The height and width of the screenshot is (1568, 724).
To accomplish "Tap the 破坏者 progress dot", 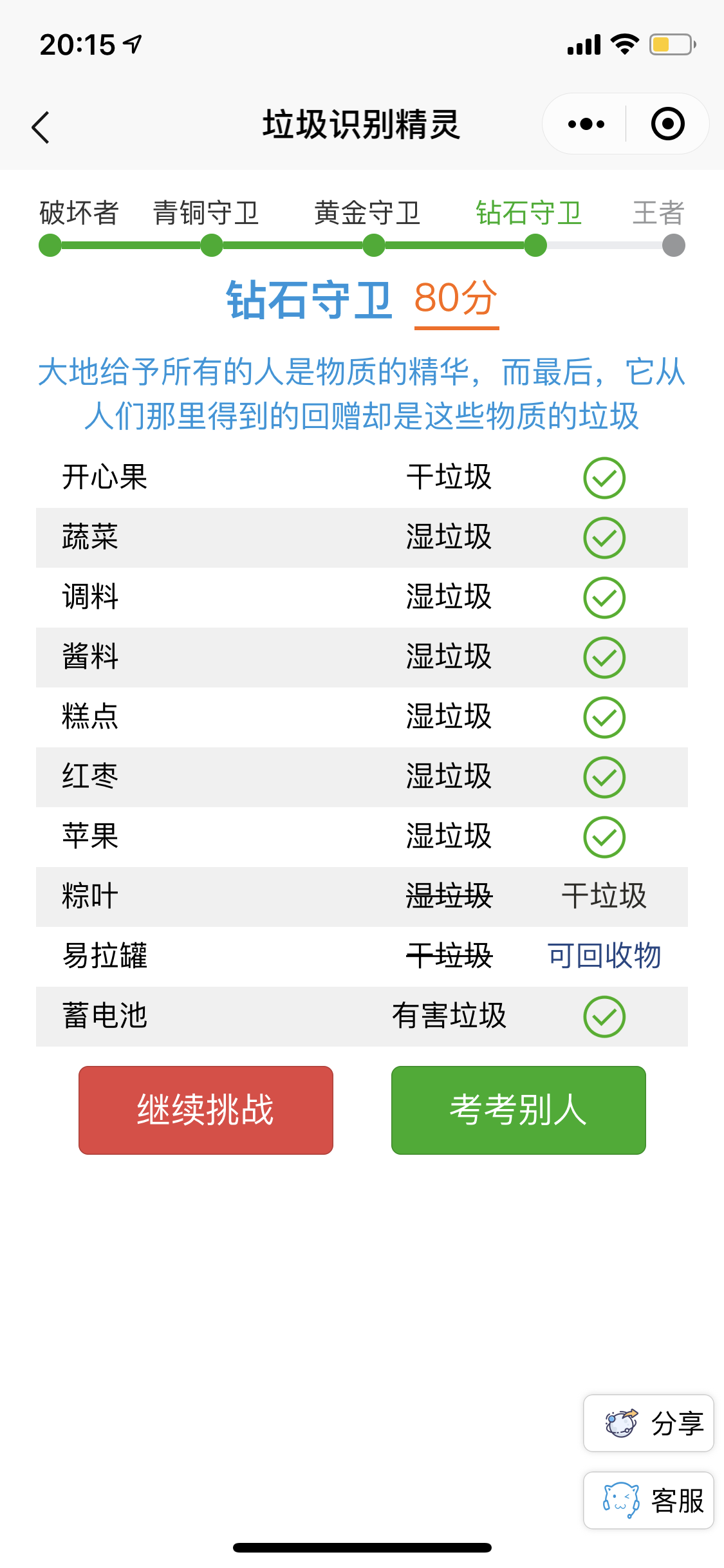I will 51,245.
